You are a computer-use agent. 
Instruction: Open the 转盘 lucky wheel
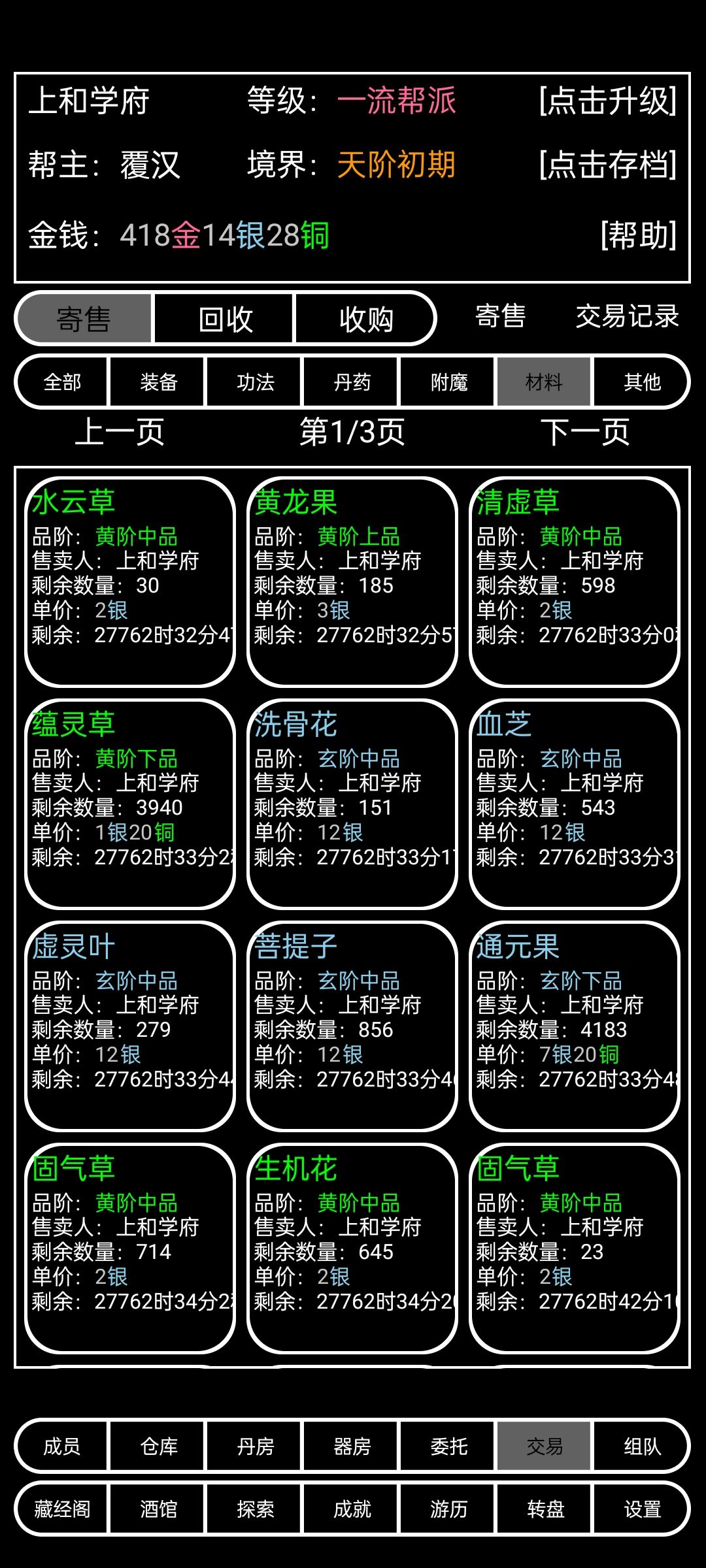(x=543, y=1511)
